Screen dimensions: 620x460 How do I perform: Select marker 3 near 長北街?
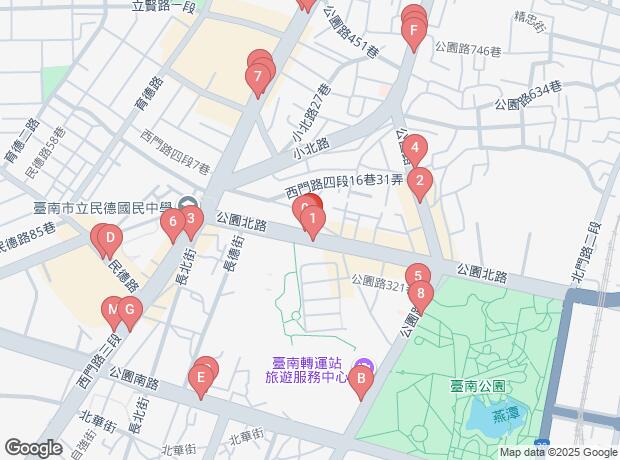click(191, 220)
